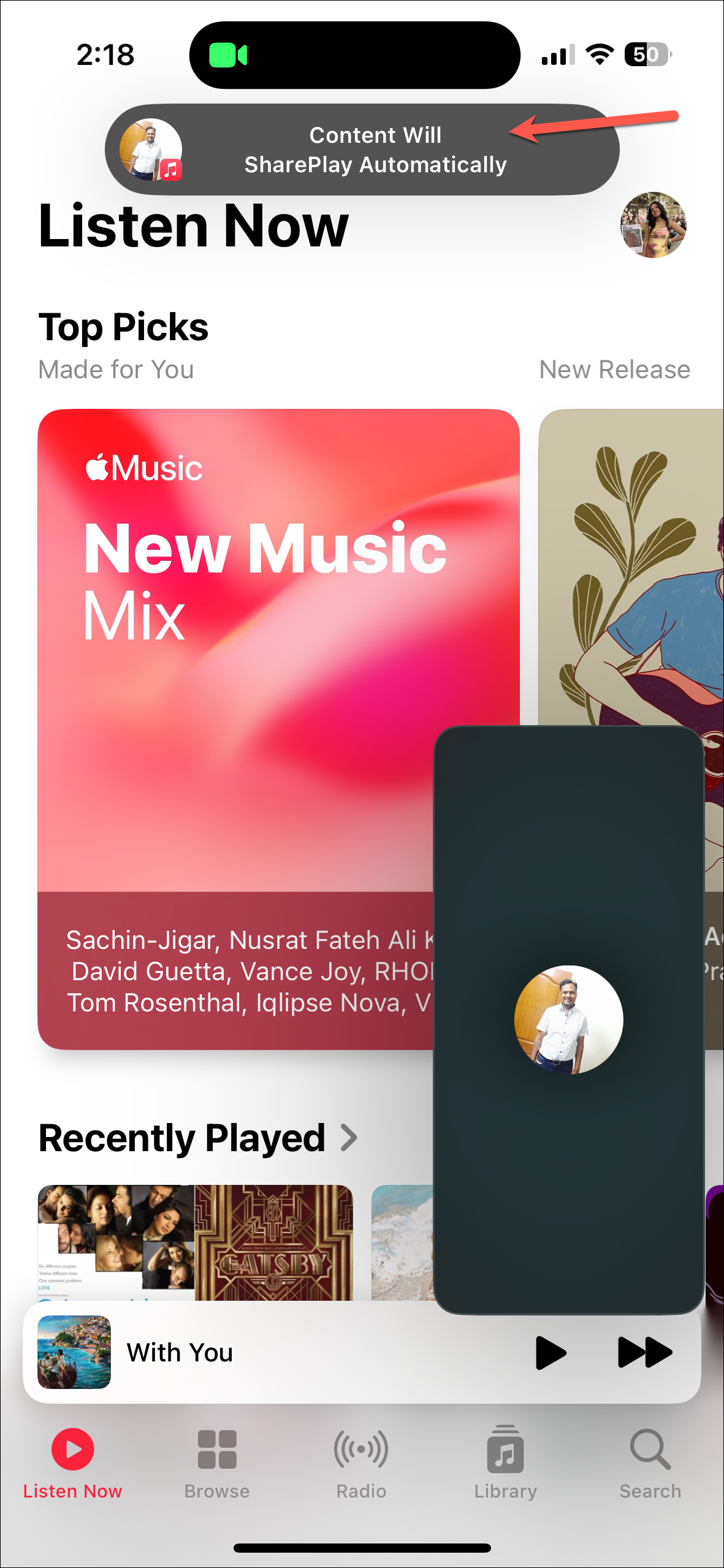Viewport: 724px width, 1568px height.
Task: Tap the green FaceTime camera indicator
Action: pos(227,55)
